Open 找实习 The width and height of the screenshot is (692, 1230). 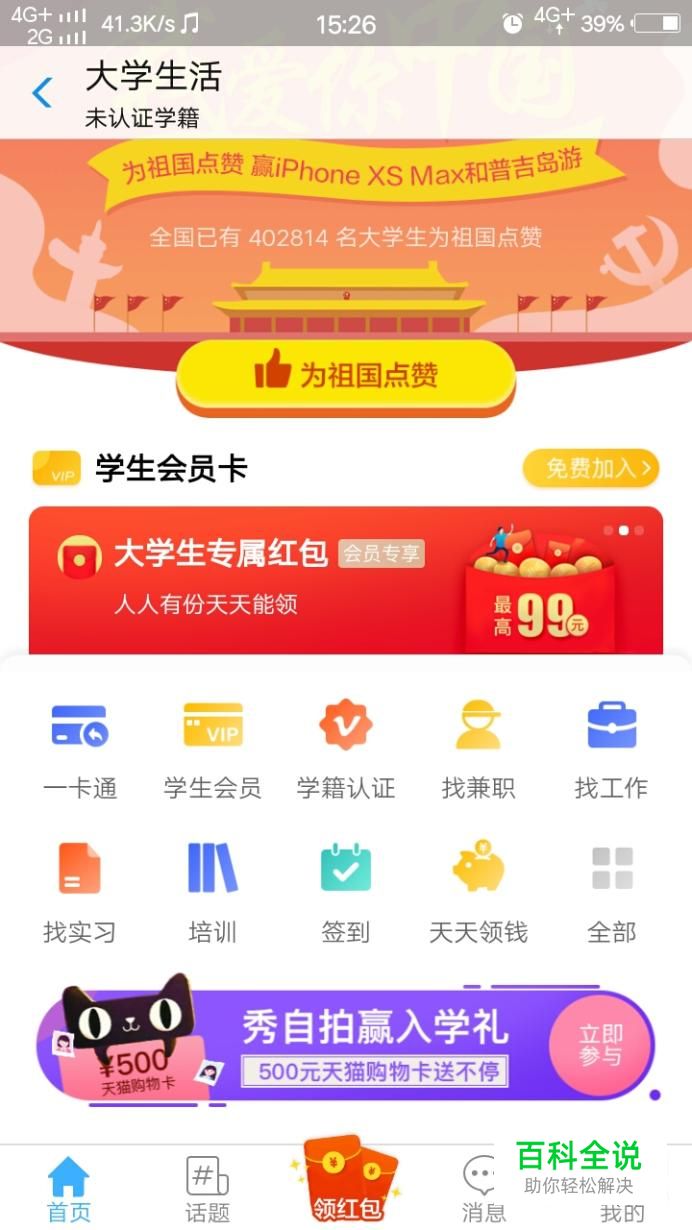click(x=80, y=892)
